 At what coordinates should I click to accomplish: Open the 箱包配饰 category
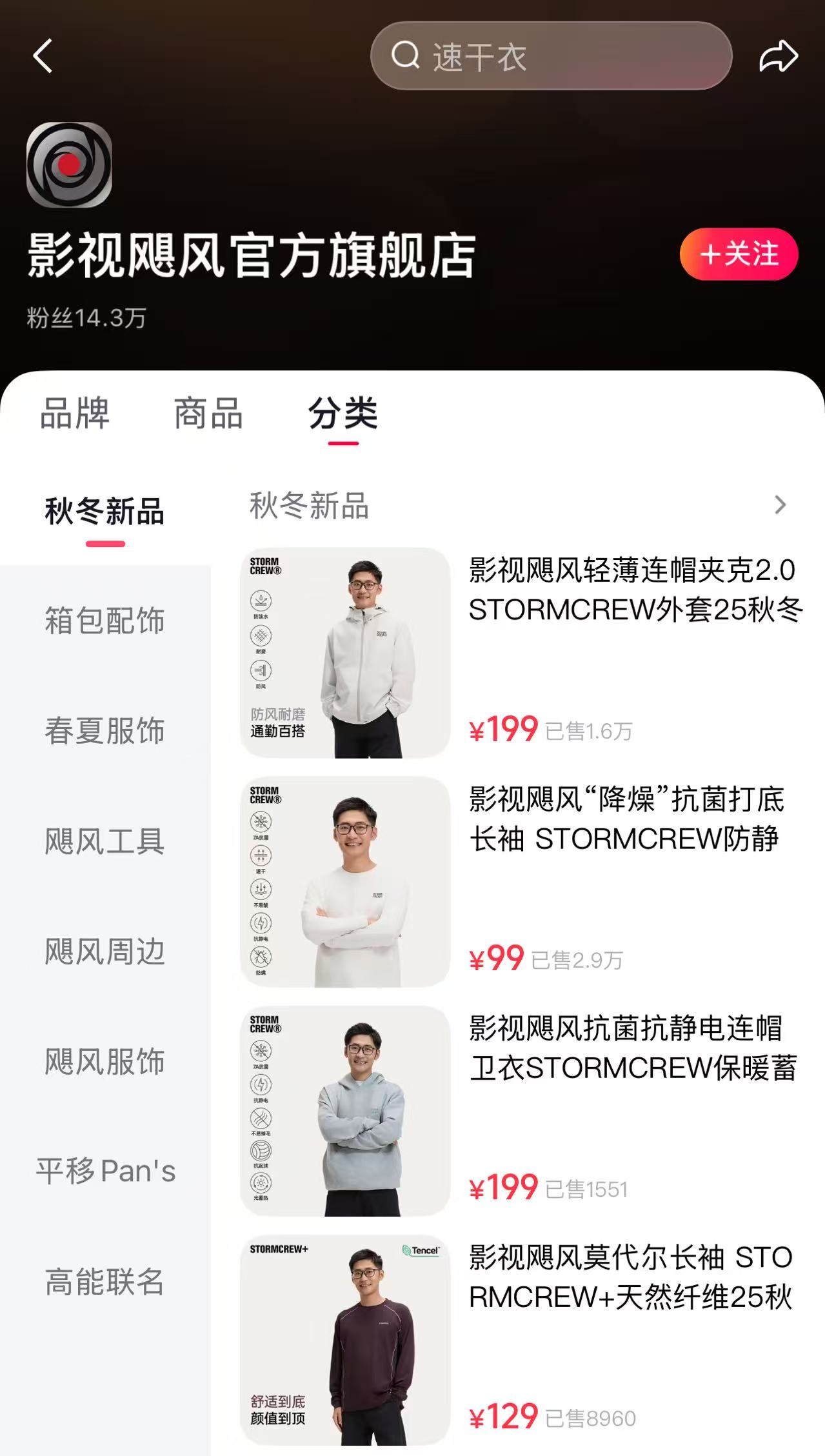104,621
